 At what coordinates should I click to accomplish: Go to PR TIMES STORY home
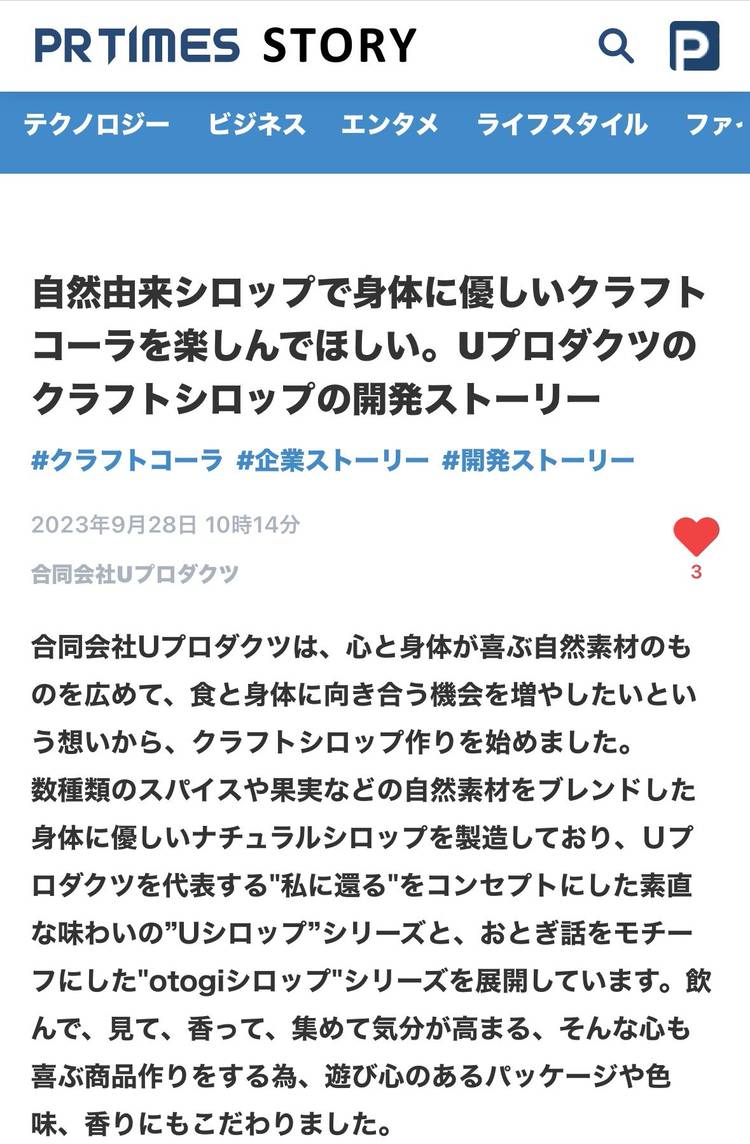point(226,46)
